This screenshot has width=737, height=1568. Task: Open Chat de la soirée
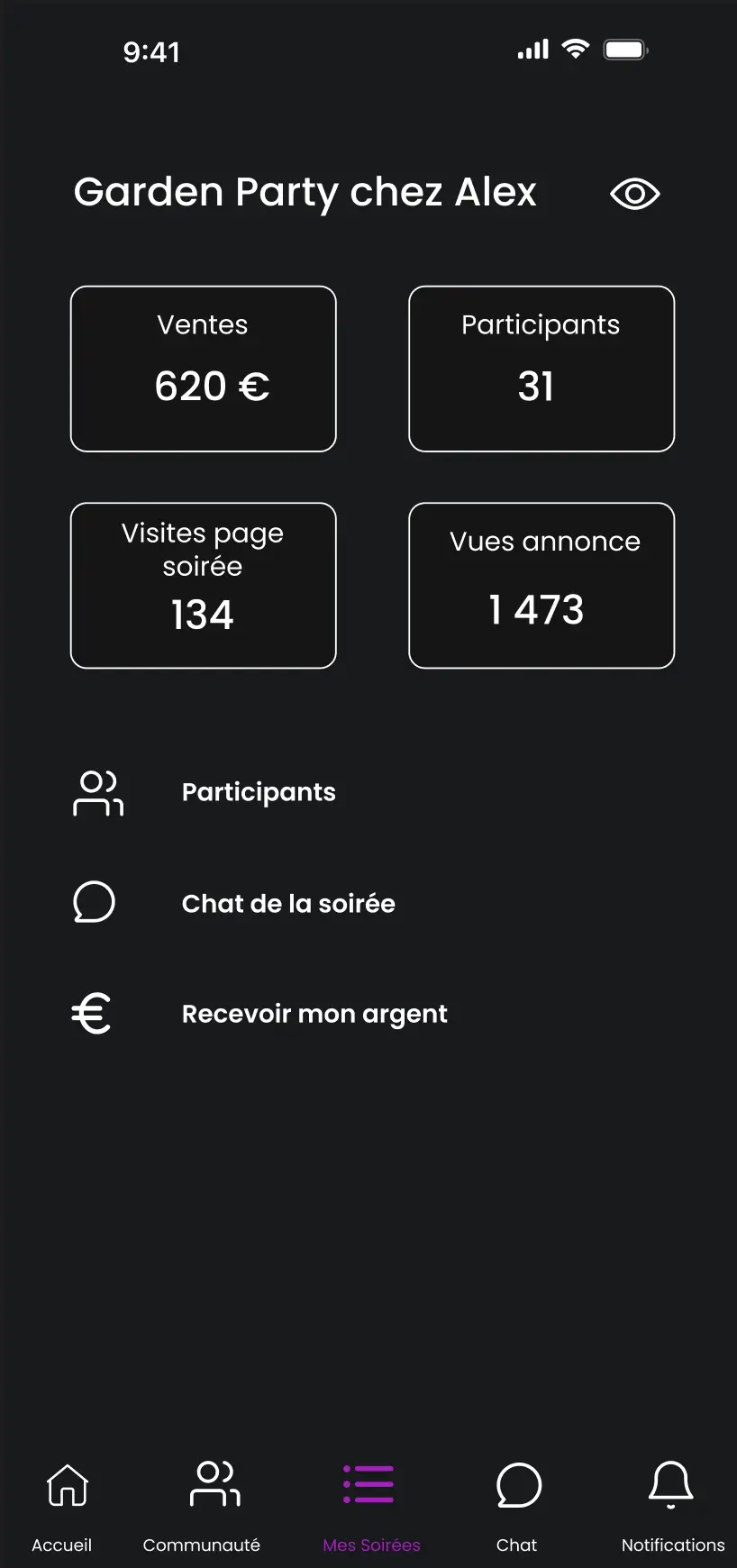(x=288, y=903)
